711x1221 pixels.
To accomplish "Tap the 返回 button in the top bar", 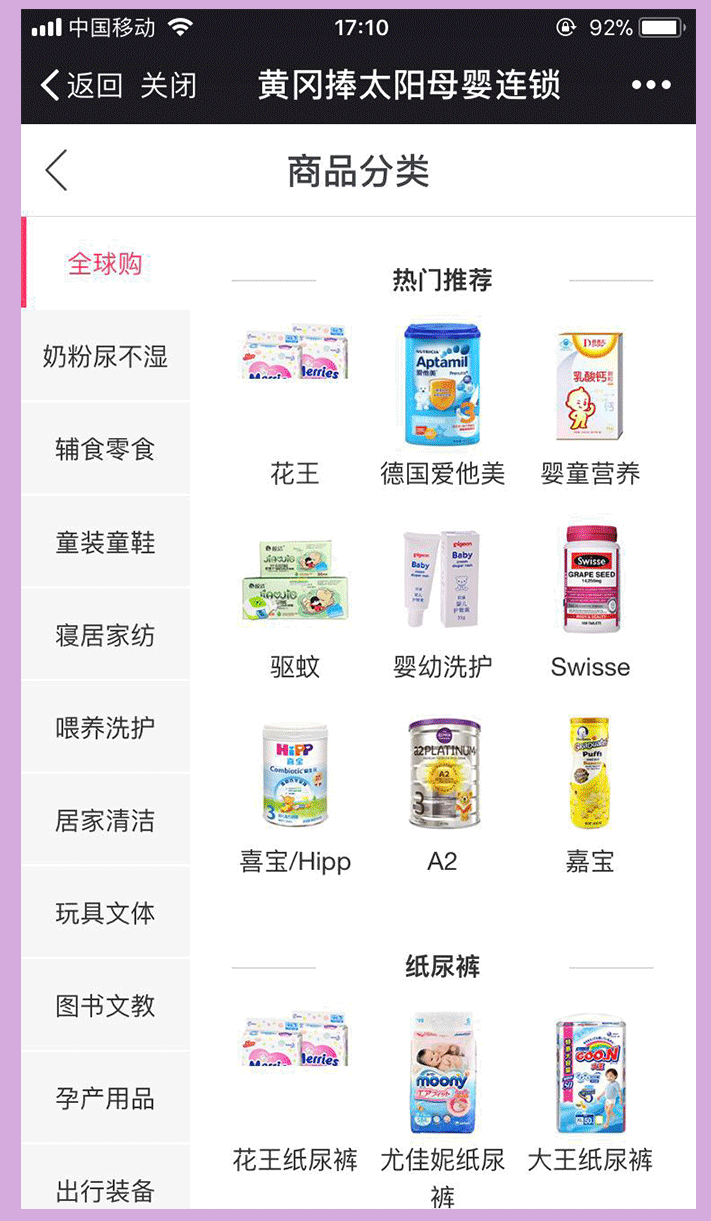I will (x=81, y=85).
